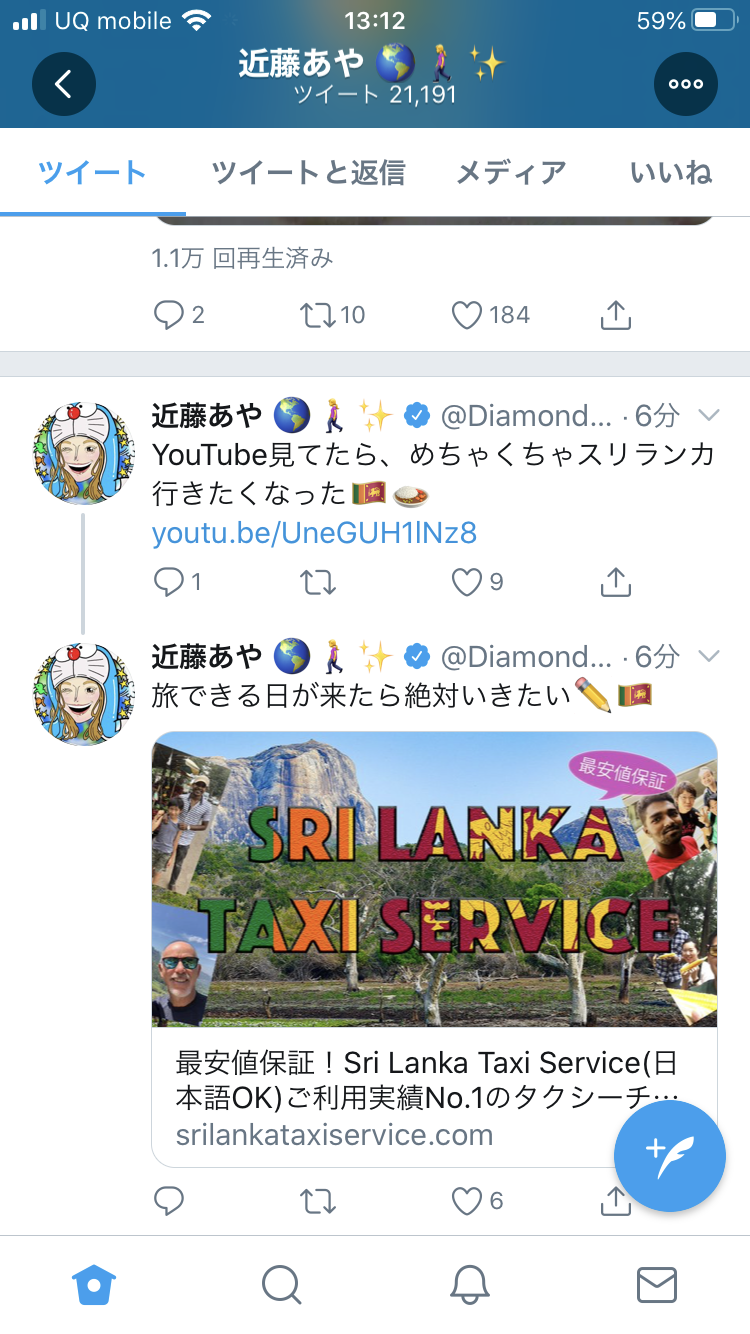This screenshot has width=750, height=1334.
Task: Open the Home tab
Action: 95,1284
